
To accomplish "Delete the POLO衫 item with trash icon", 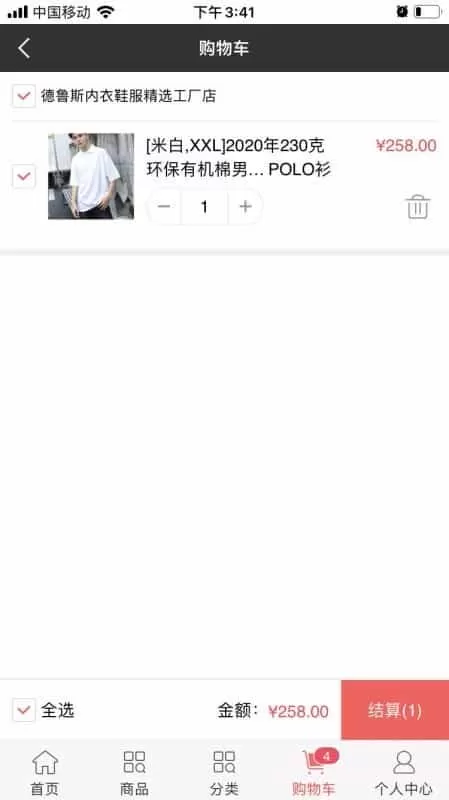I will tap(418, 207).
